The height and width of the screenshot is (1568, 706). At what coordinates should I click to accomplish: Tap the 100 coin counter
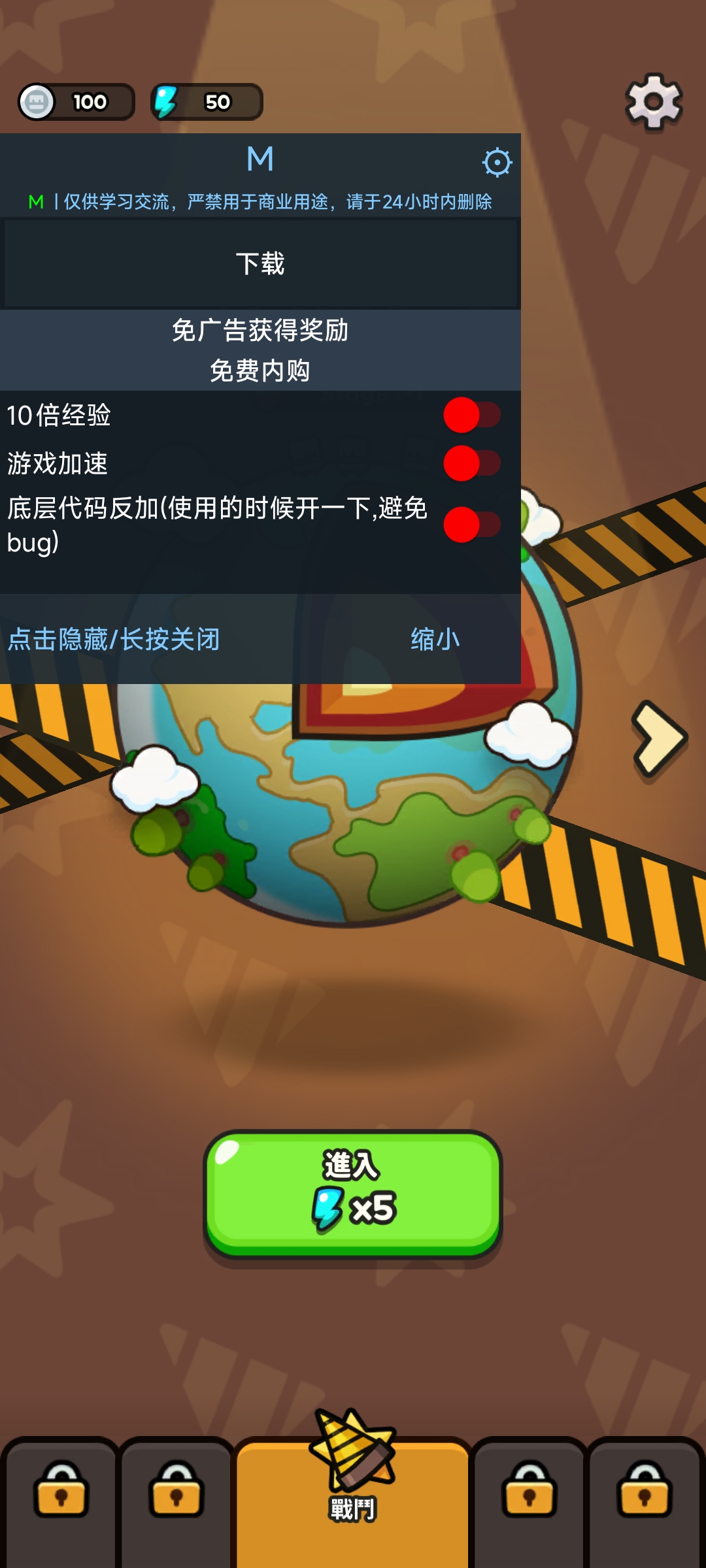(x=76, y=102)
